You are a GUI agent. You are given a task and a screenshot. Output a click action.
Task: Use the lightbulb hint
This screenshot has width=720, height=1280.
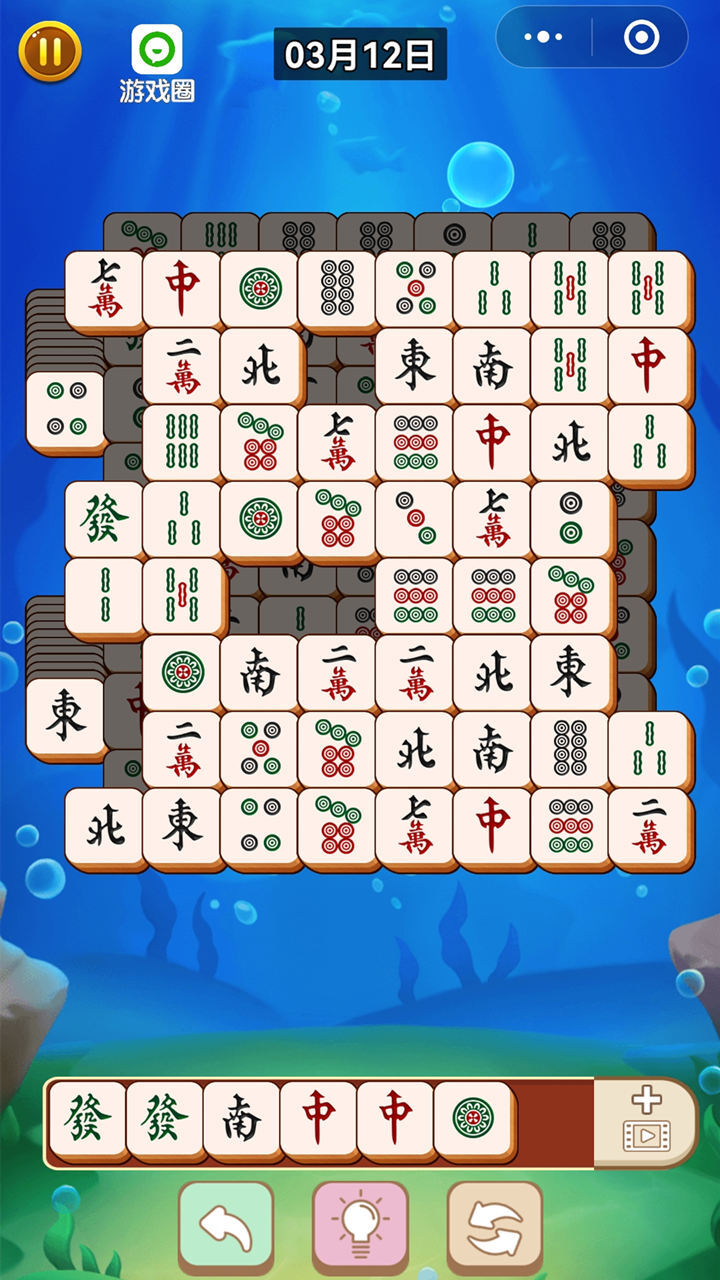click(360, 1228)
